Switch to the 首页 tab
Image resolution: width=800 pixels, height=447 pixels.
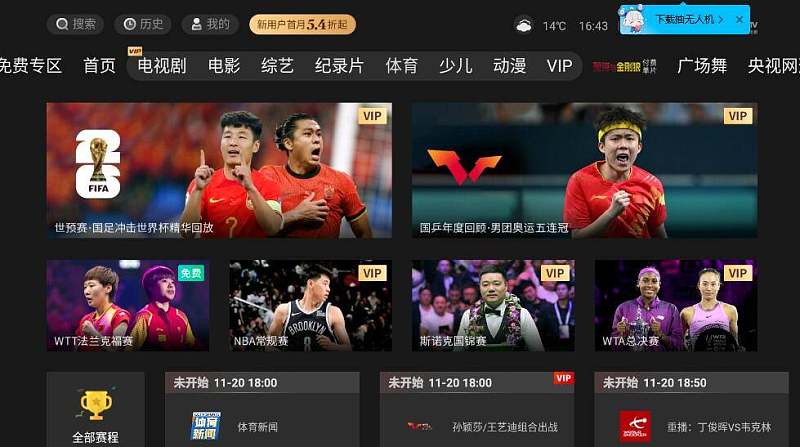pyautogui.click(x=99, y=66)
